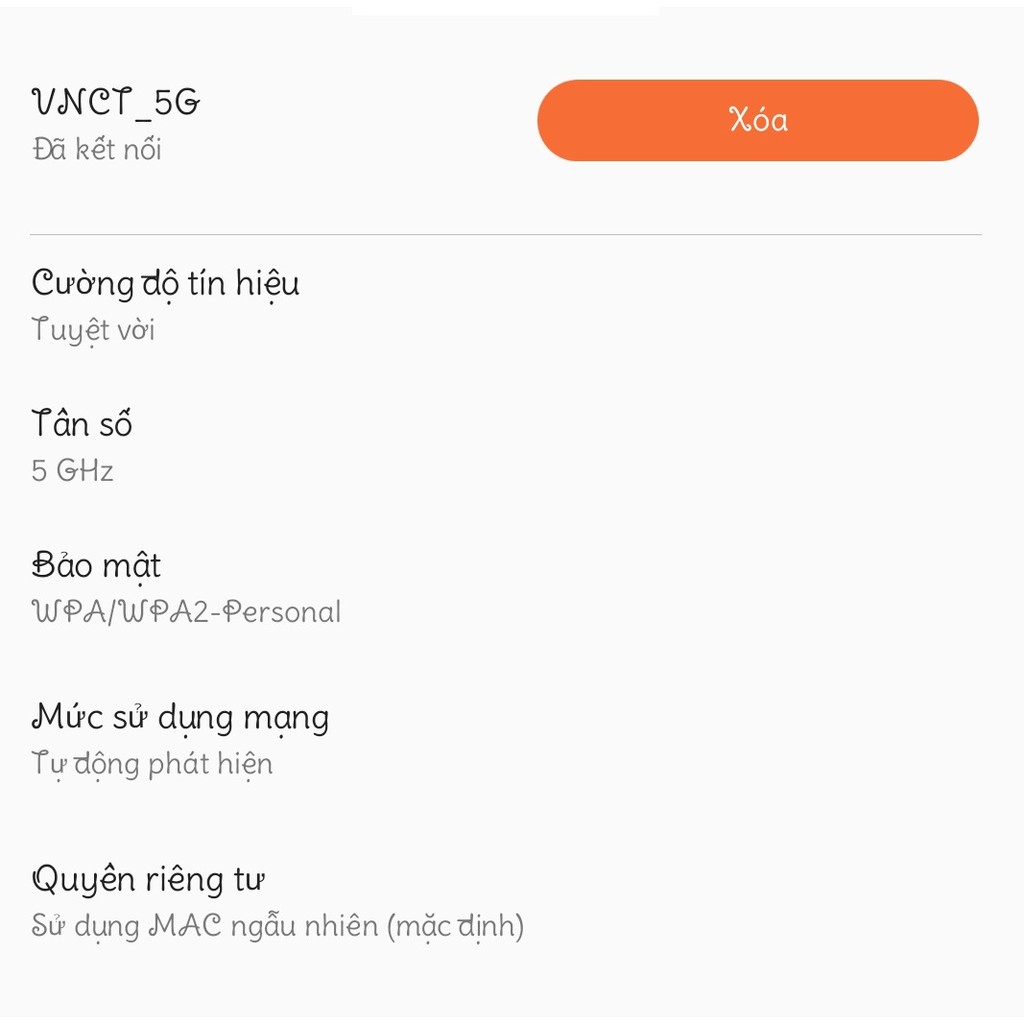Open the Mức sử dụng mạng setting
Screen dimensions: 1024x1024
pos(180,738)
